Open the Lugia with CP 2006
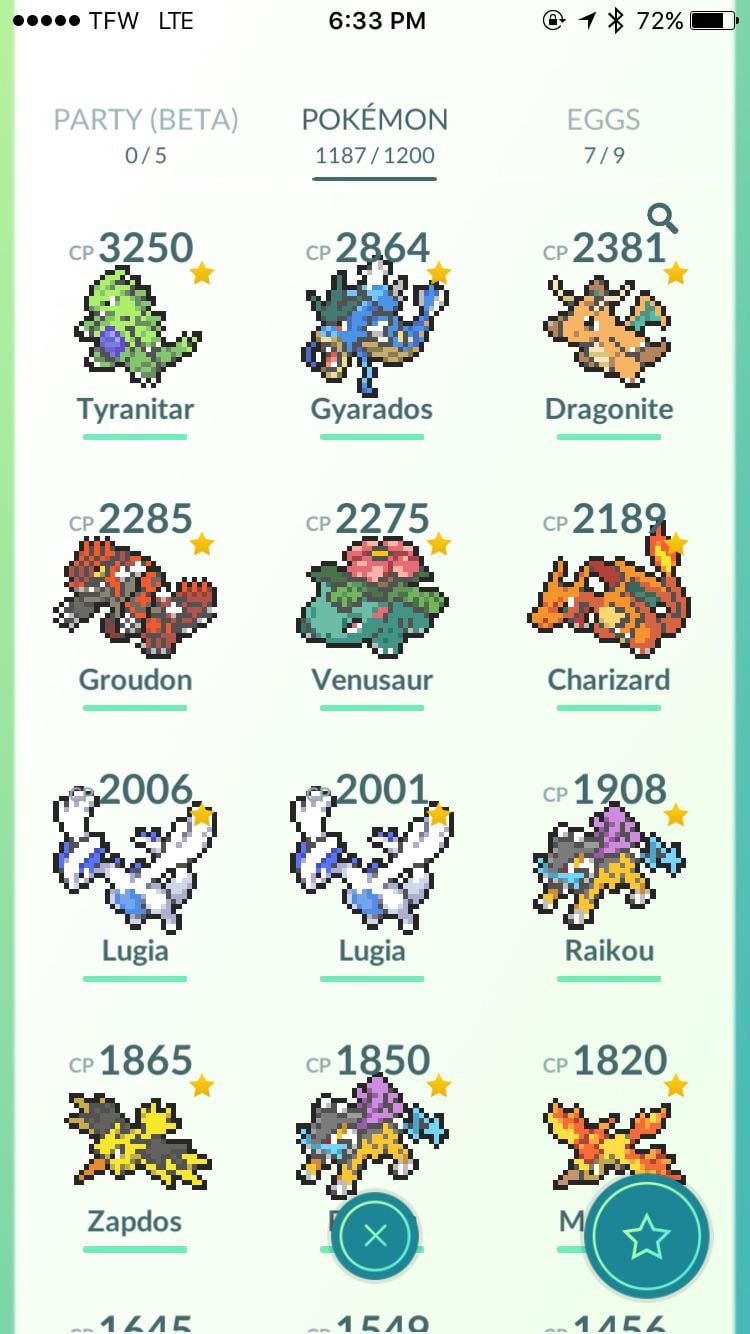 pyautogui.click(x=136, y=870)
